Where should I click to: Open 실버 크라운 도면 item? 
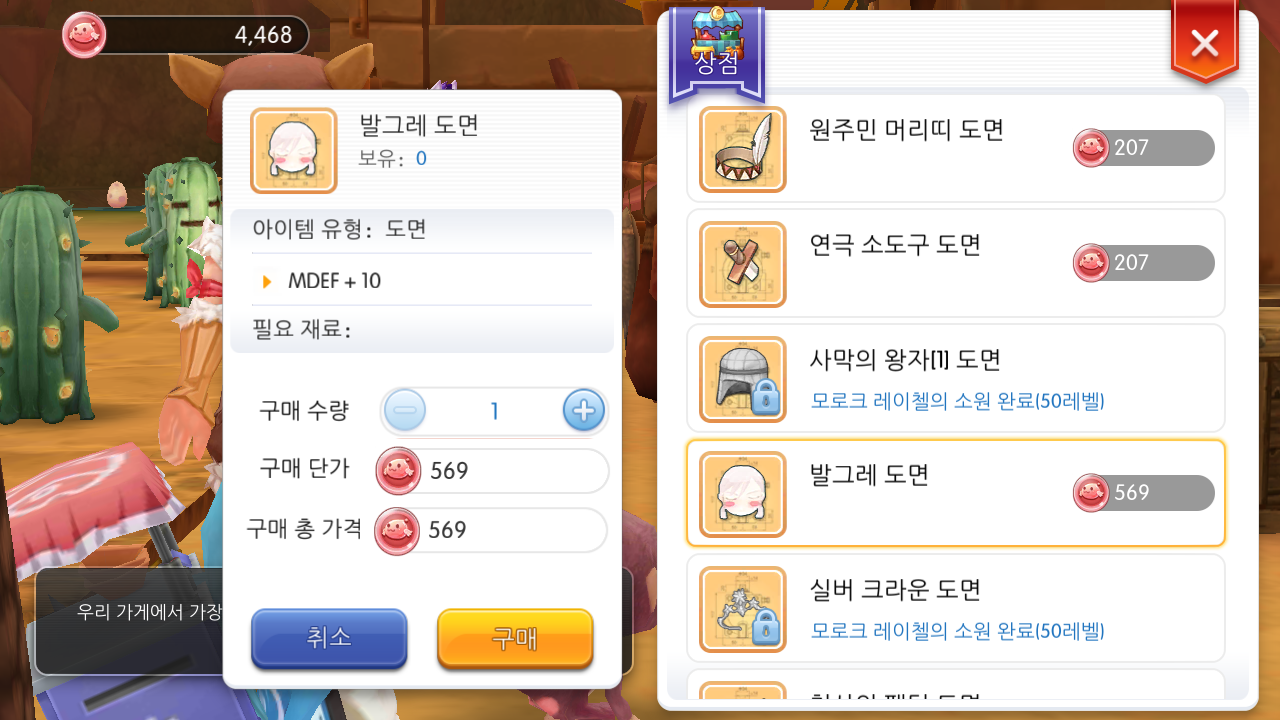coord(955,608)
